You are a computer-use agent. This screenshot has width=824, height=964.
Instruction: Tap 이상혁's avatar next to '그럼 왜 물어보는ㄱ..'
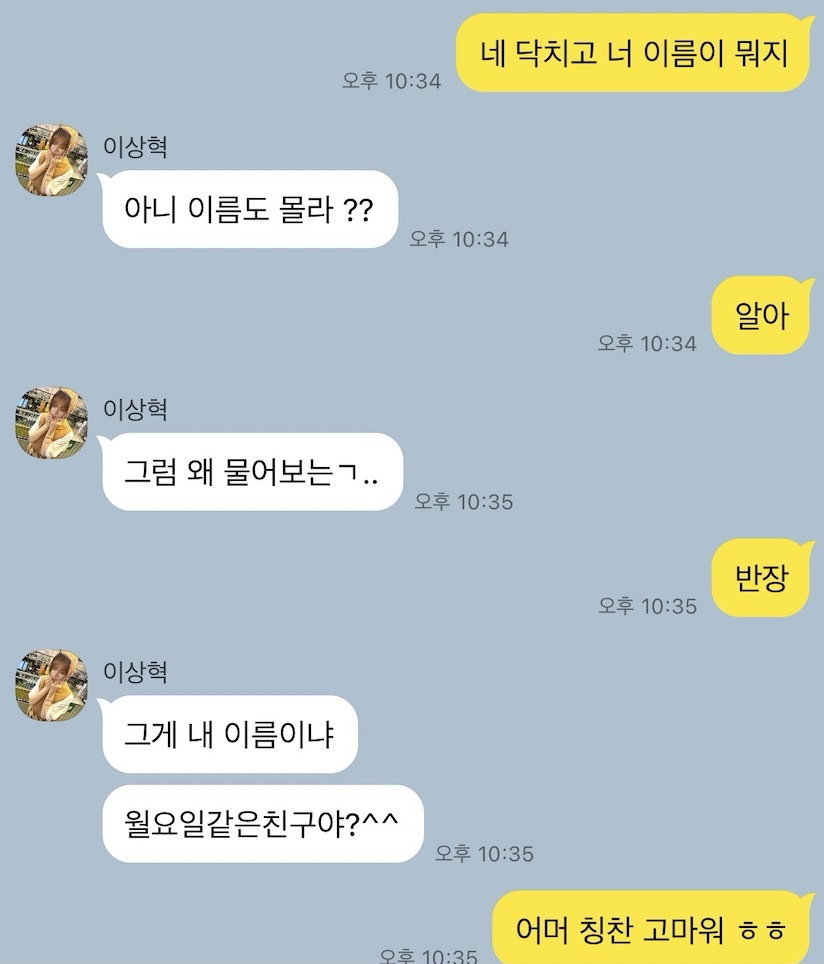click(x=51, y=423)
